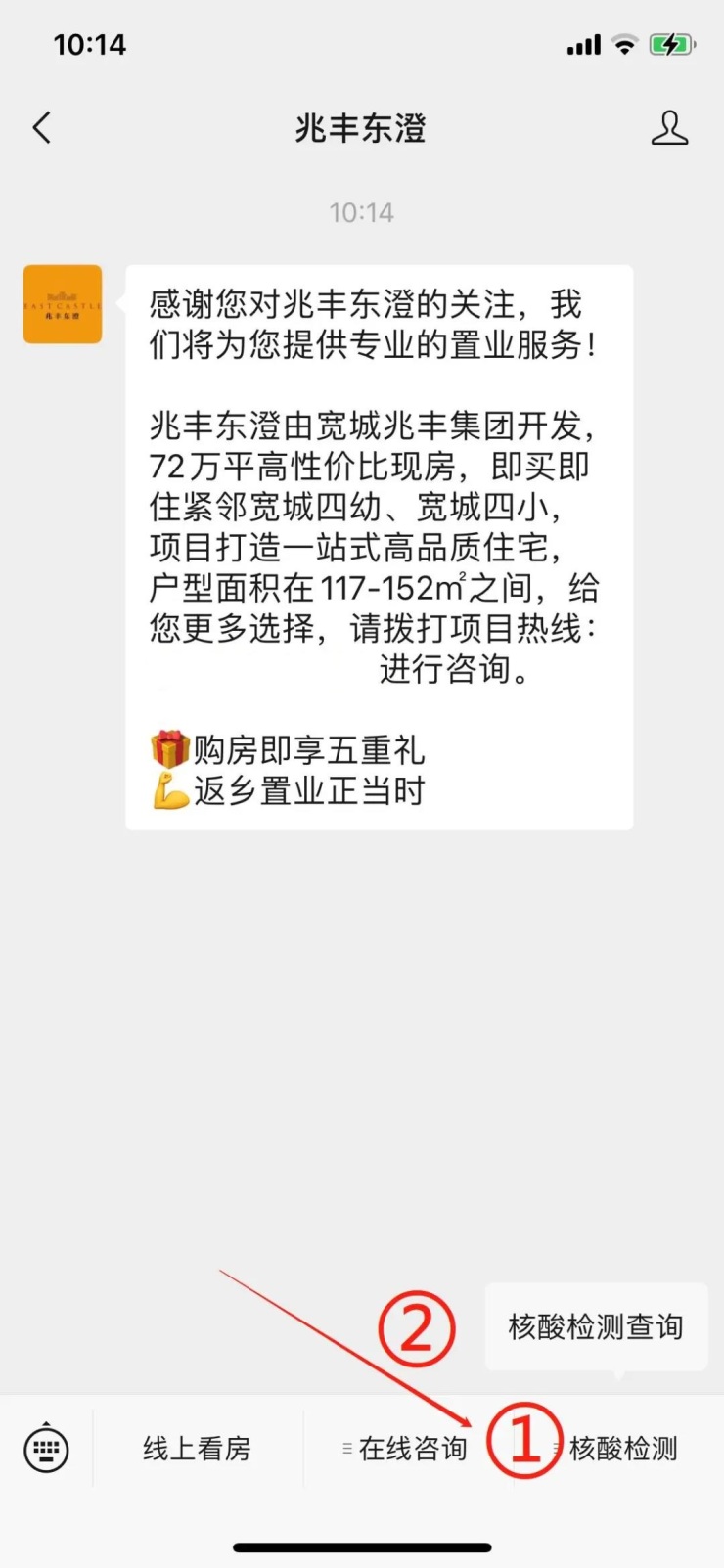Open the 在线咨询 menu
This screenshot has height=1568, width=724.
[x=407, y=1449]
